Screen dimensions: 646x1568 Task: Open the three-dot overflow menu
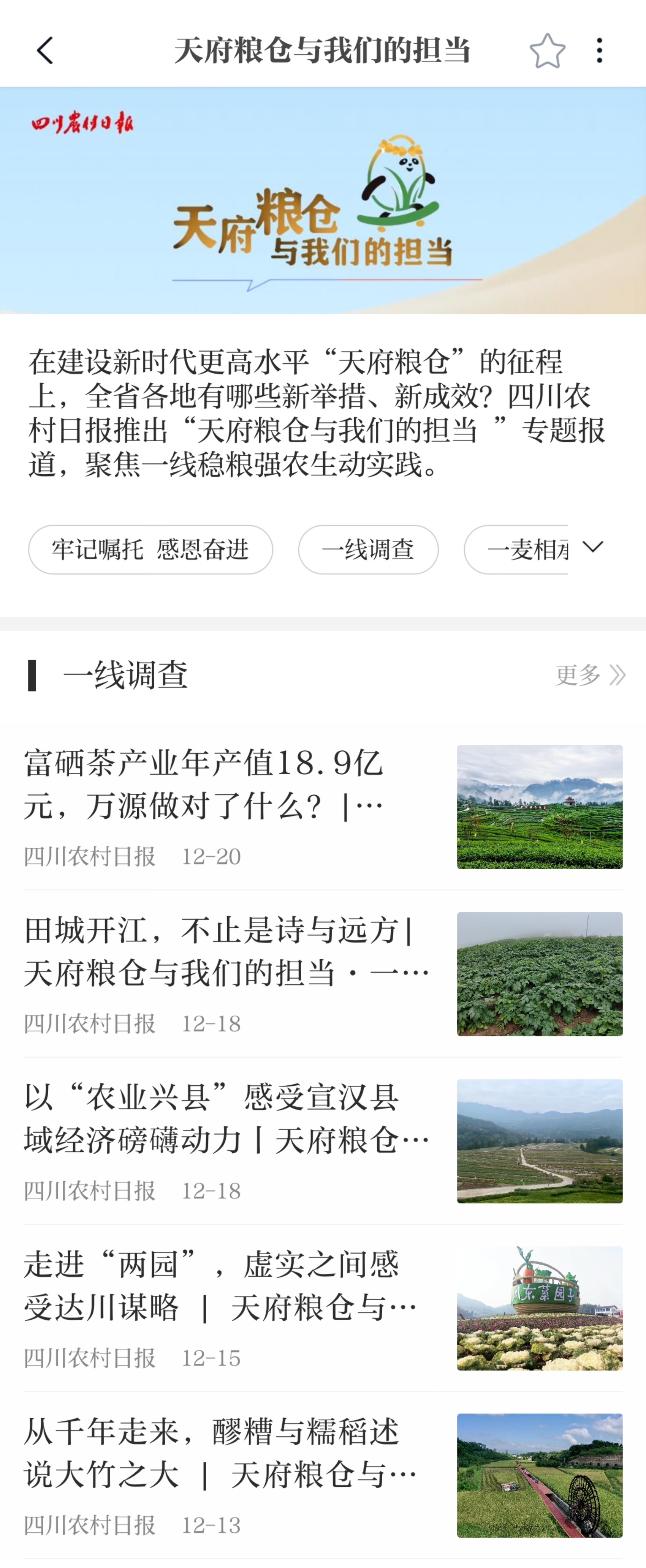(x=600, y=51)
